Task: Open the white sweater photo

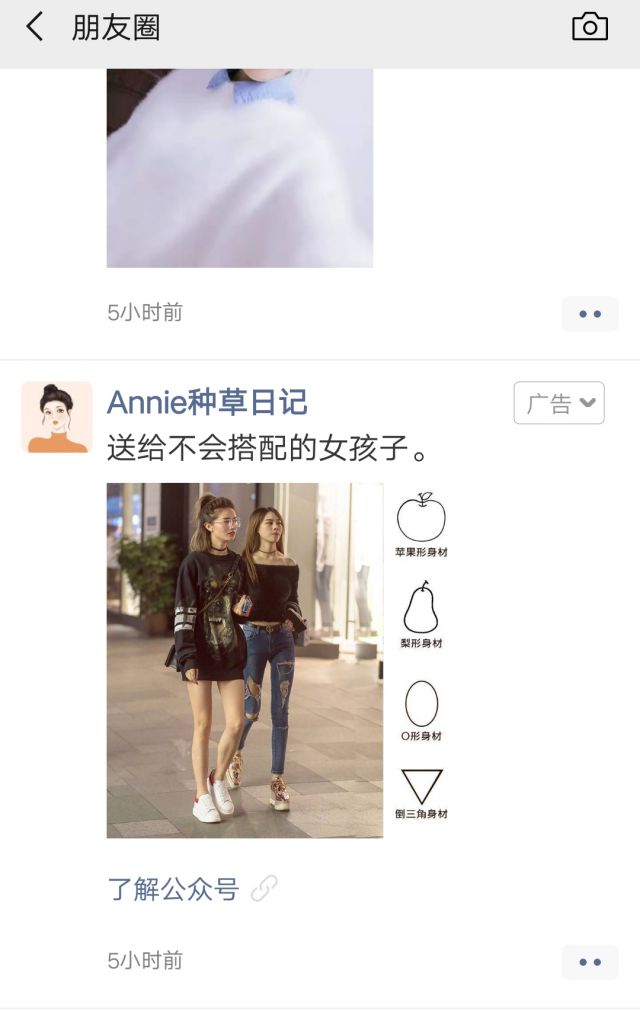Action: 240,168
